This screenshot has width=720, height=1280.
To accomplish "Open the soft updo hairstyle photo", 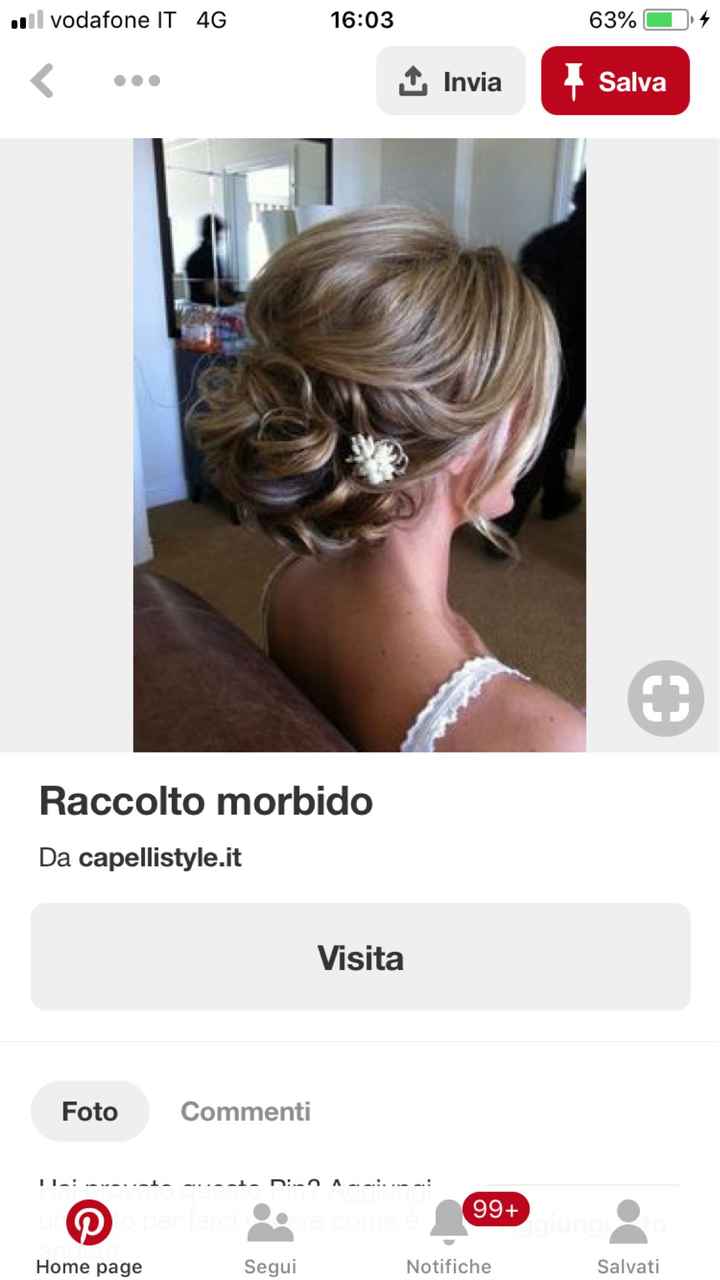I will click(x=360, y=445).
